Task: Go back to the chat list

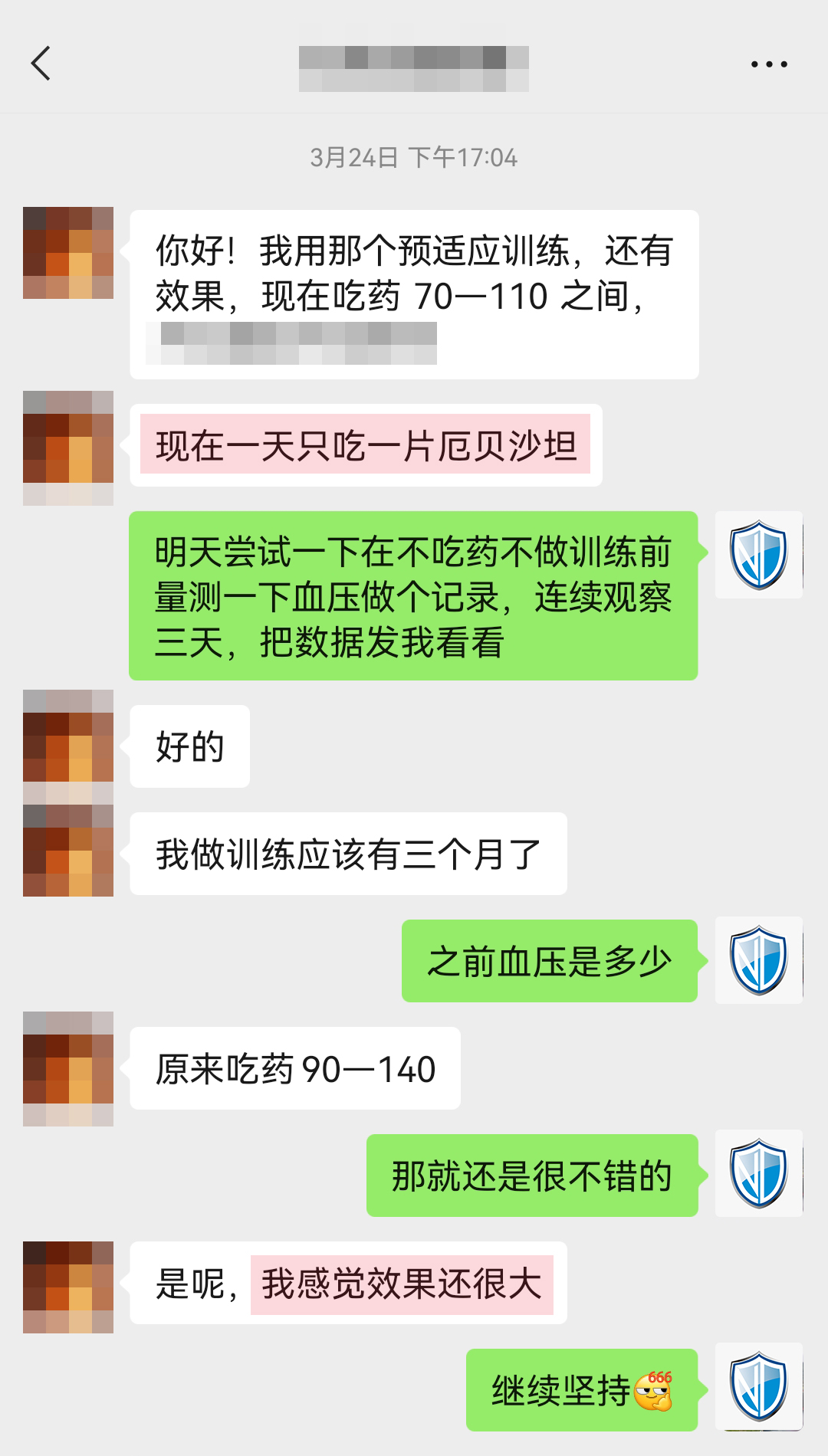Action: point(41,63)
